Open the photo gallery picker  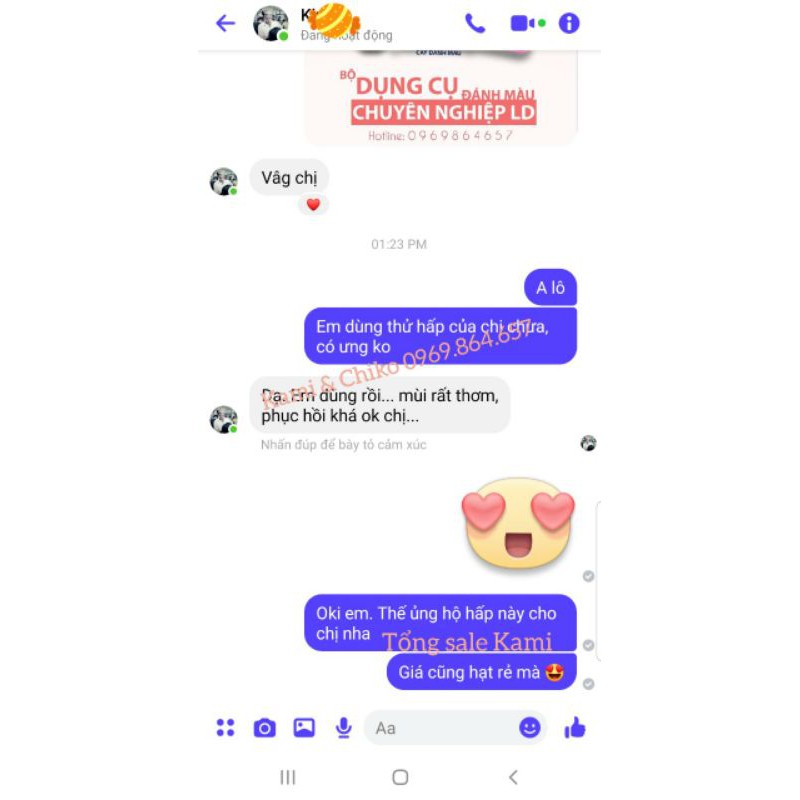304,728
